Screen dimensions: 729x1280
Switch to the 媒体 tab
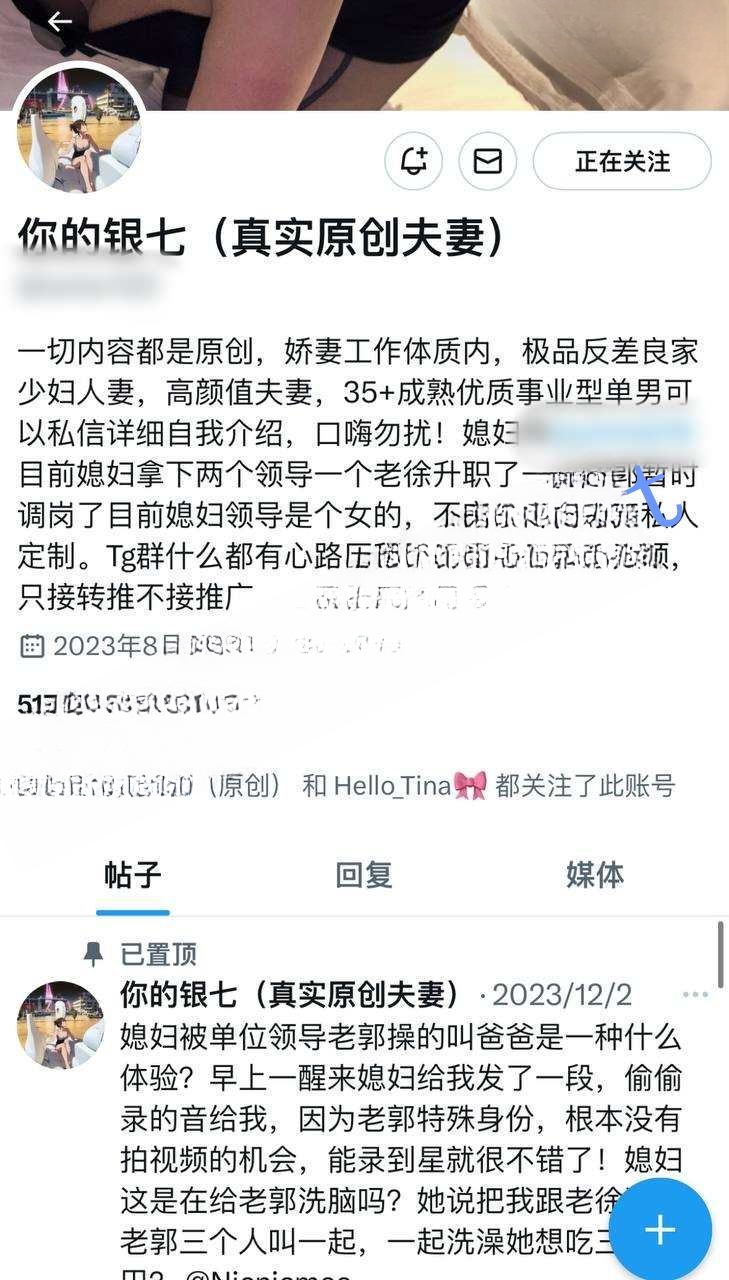pos(595,875)
